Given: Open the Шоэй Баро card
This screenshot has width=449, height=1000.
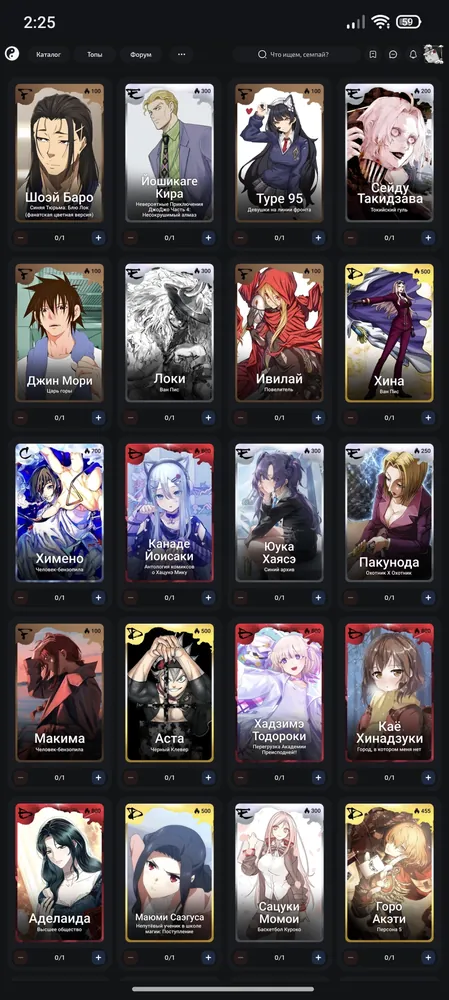Looking at the screenshot, I should [59, 153].
